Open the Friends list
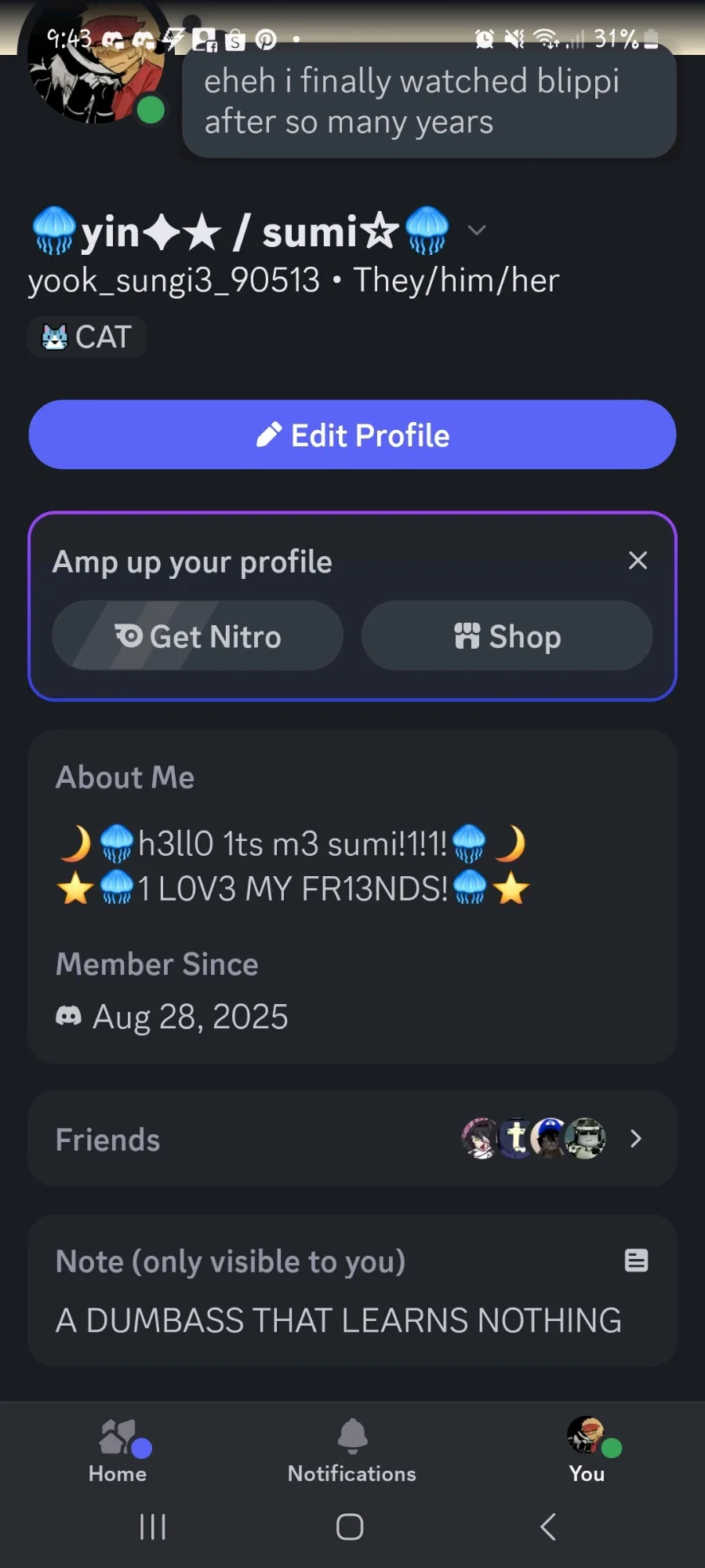Viewport: 705px width, 1568px height. (352, 1139)
